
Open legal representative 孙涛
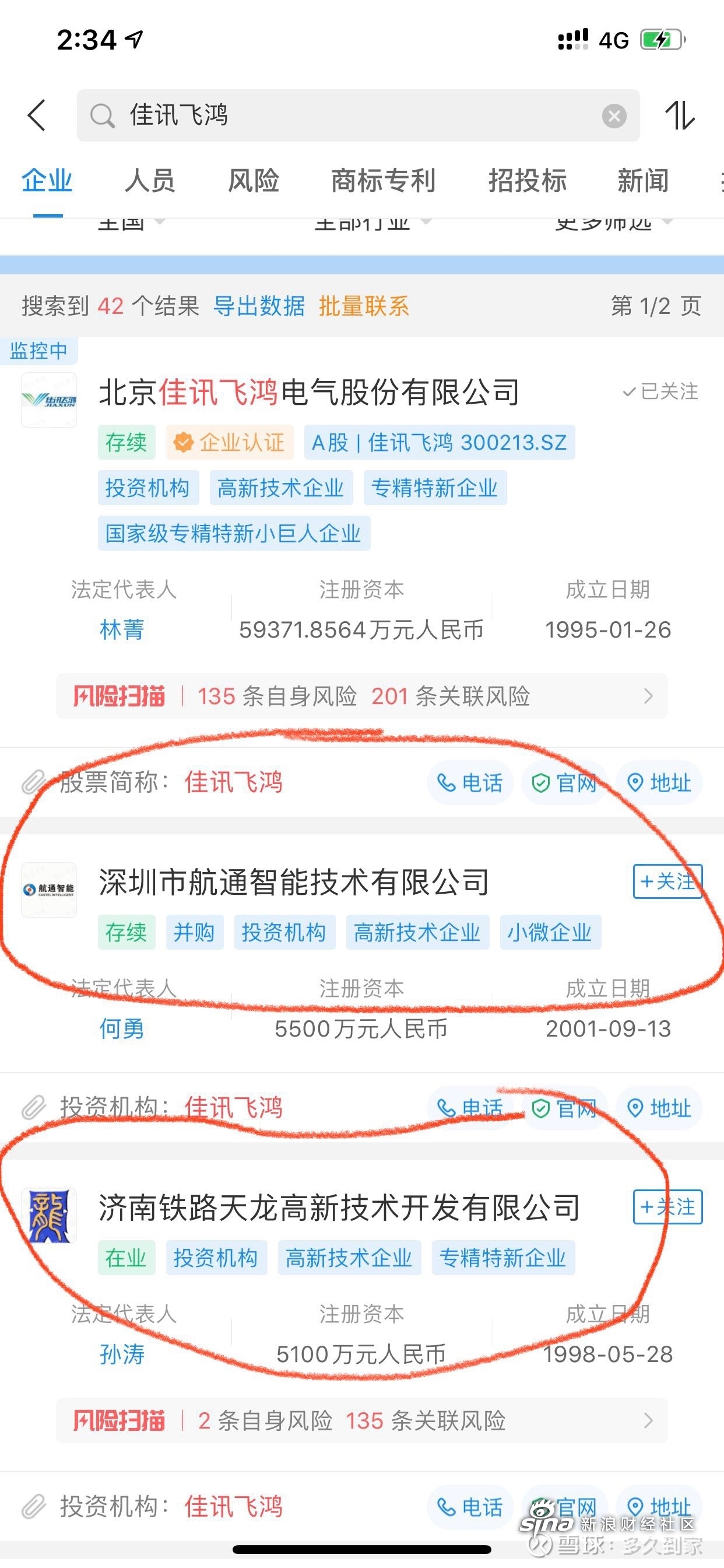pyautogui.click(x=122, y=1354)
